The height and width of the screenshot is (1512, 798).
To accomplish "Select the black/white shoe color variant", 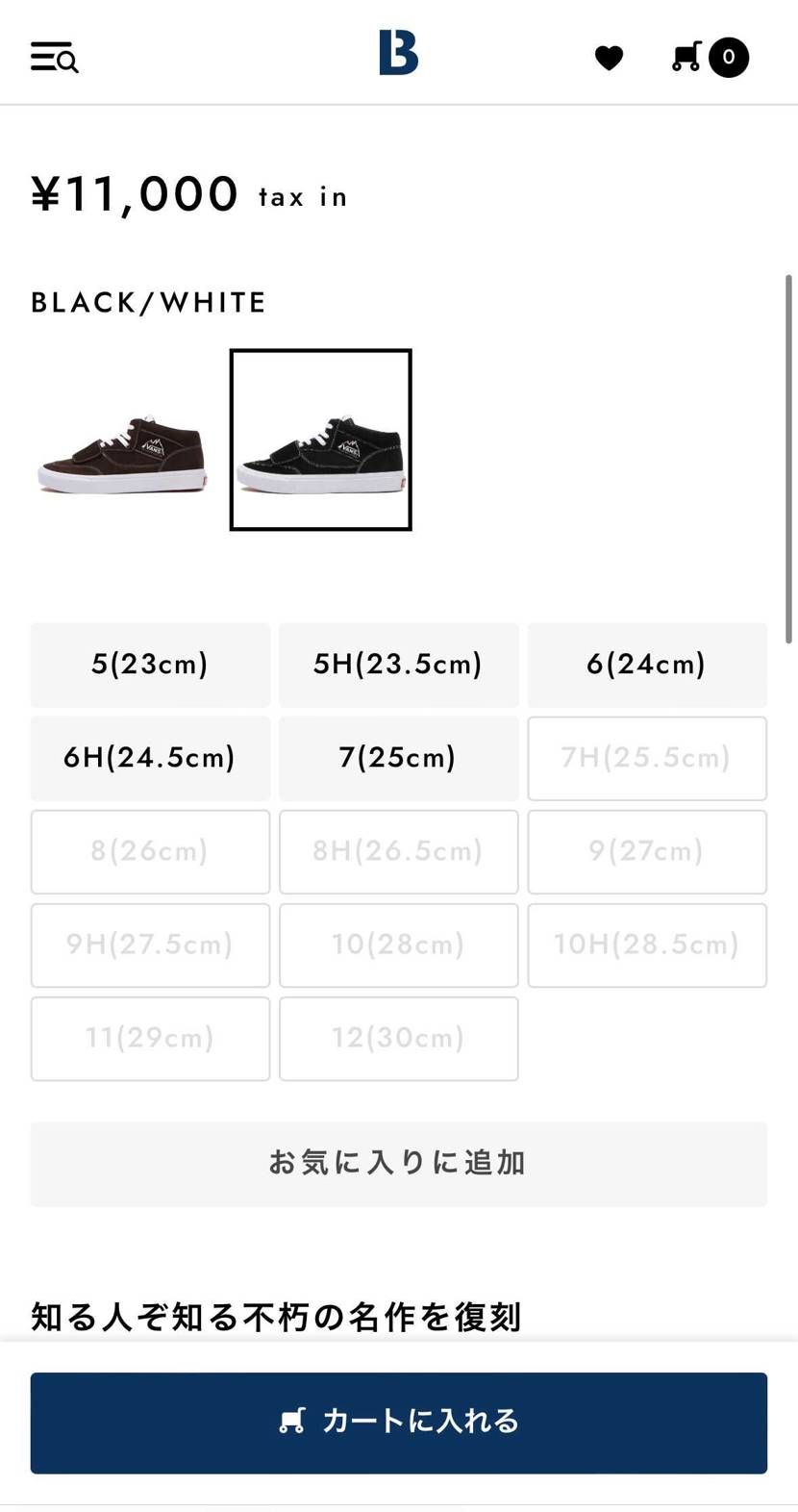I will [320, 440].
